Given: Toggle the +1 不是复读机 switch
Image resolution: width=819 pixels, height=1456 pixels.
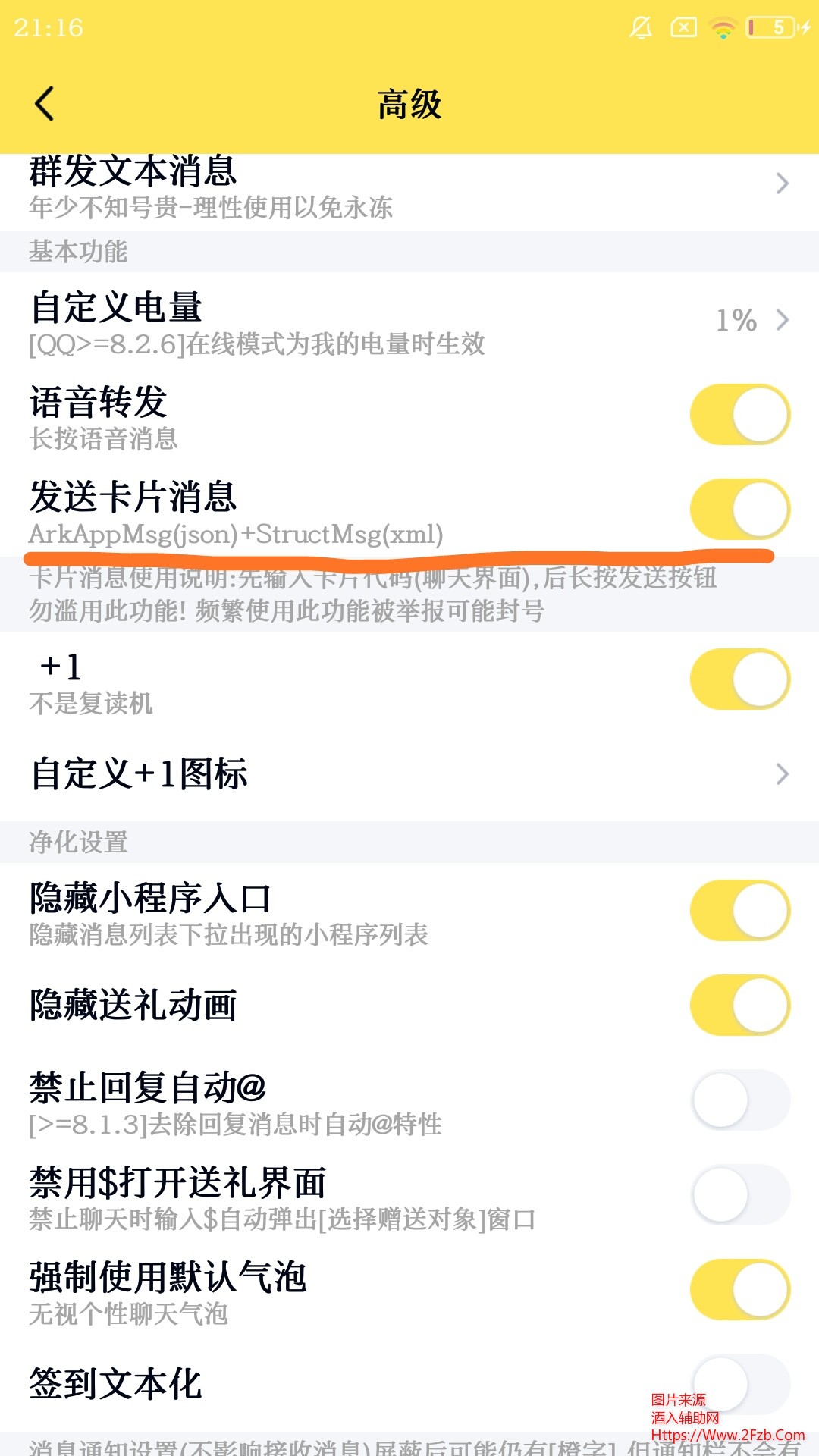Looking at the screenshot, I should click(x=739, y=679).
